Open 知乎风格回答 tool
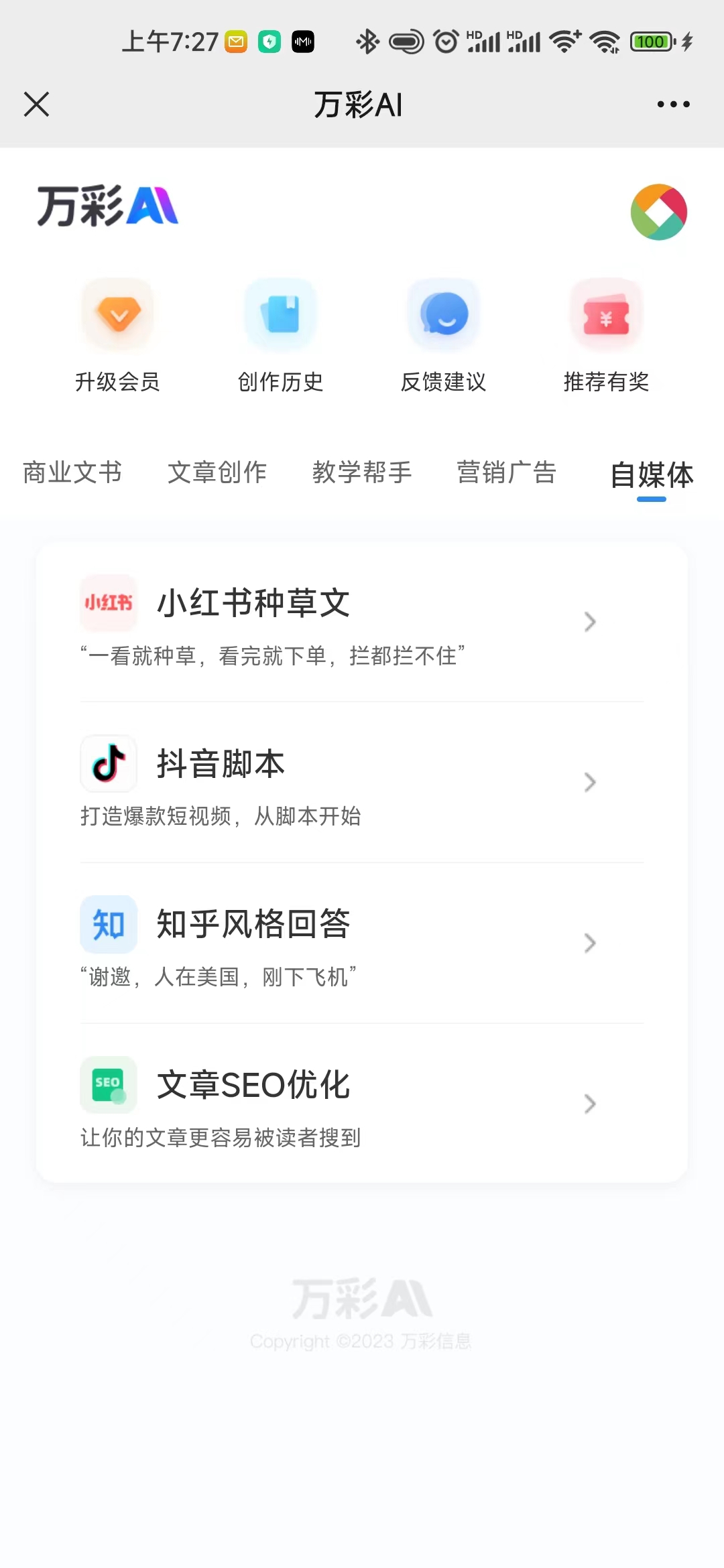Viewport: 724px width, 1568px height. coord(362,943)
